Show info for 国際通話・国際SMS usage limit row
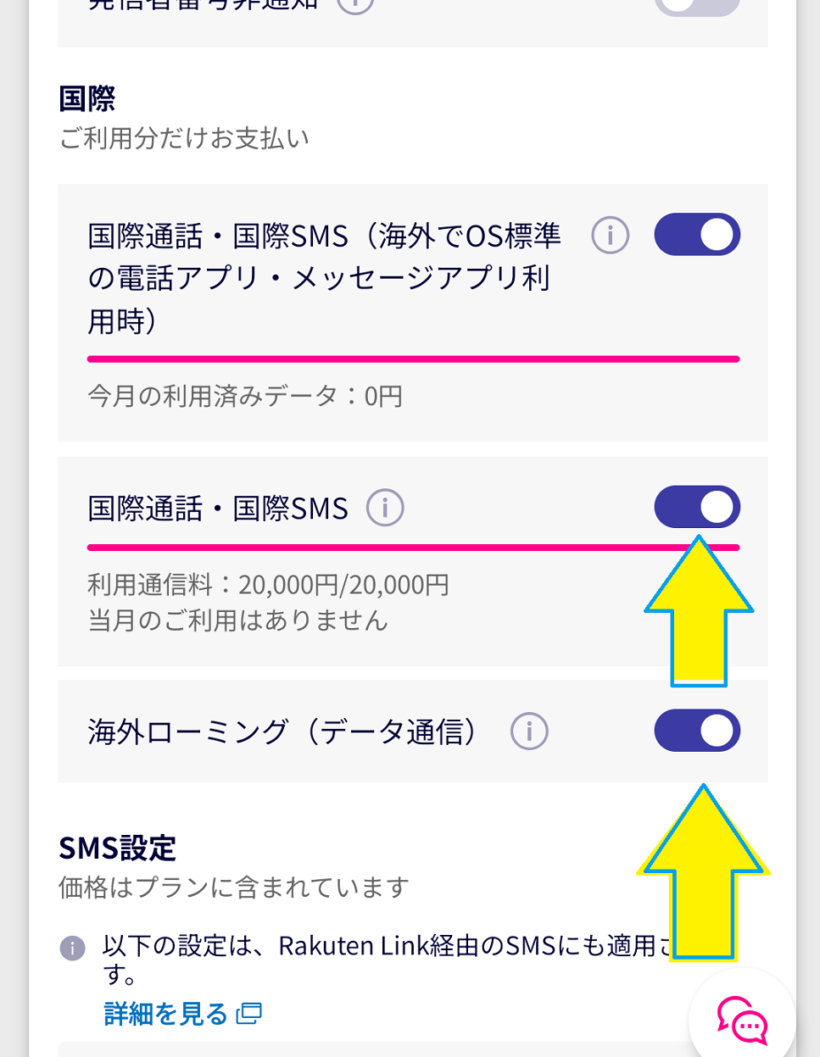 [385, 508]
